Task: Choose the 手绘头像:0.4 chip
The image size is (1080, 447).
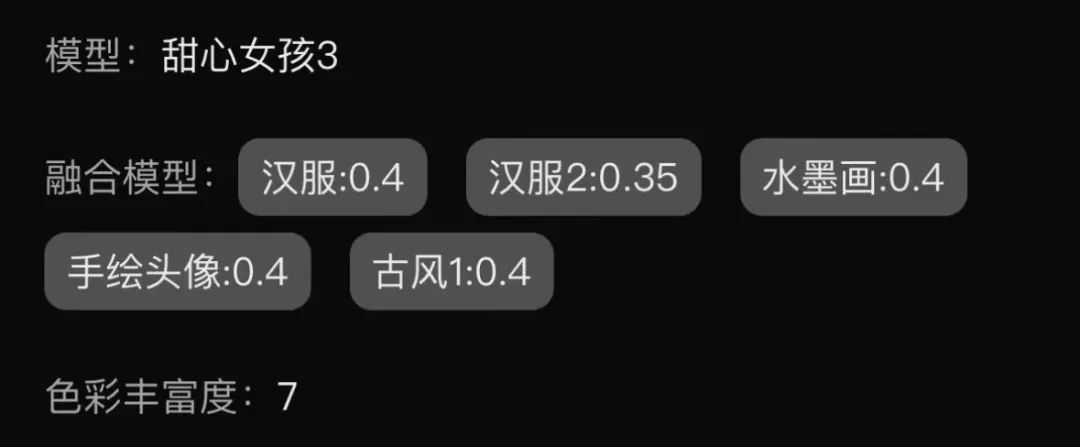Action: pyautogui.click(x=178, y=271)
